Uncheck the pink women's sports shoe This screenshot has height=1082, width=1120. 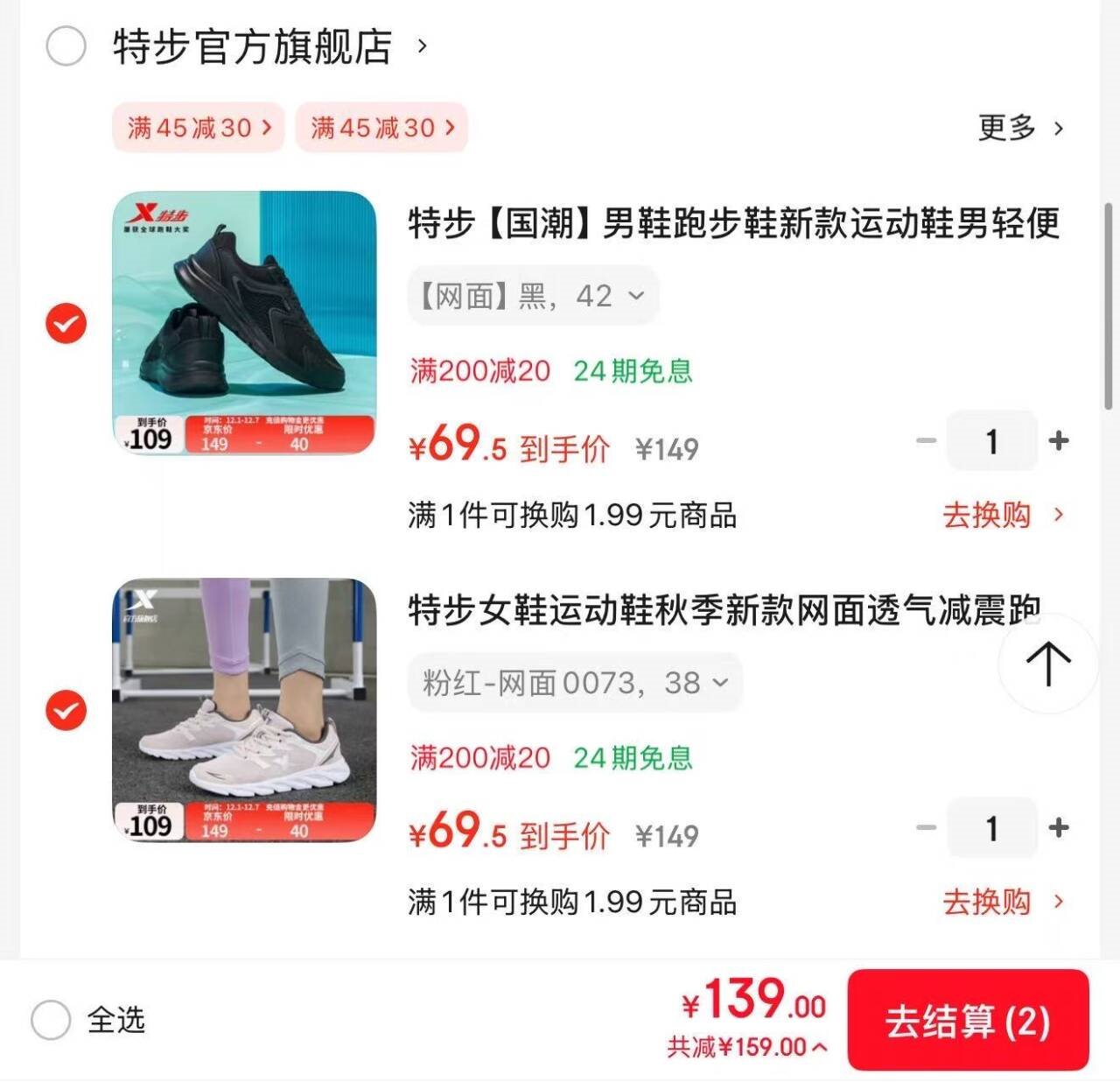coord(66,710)
